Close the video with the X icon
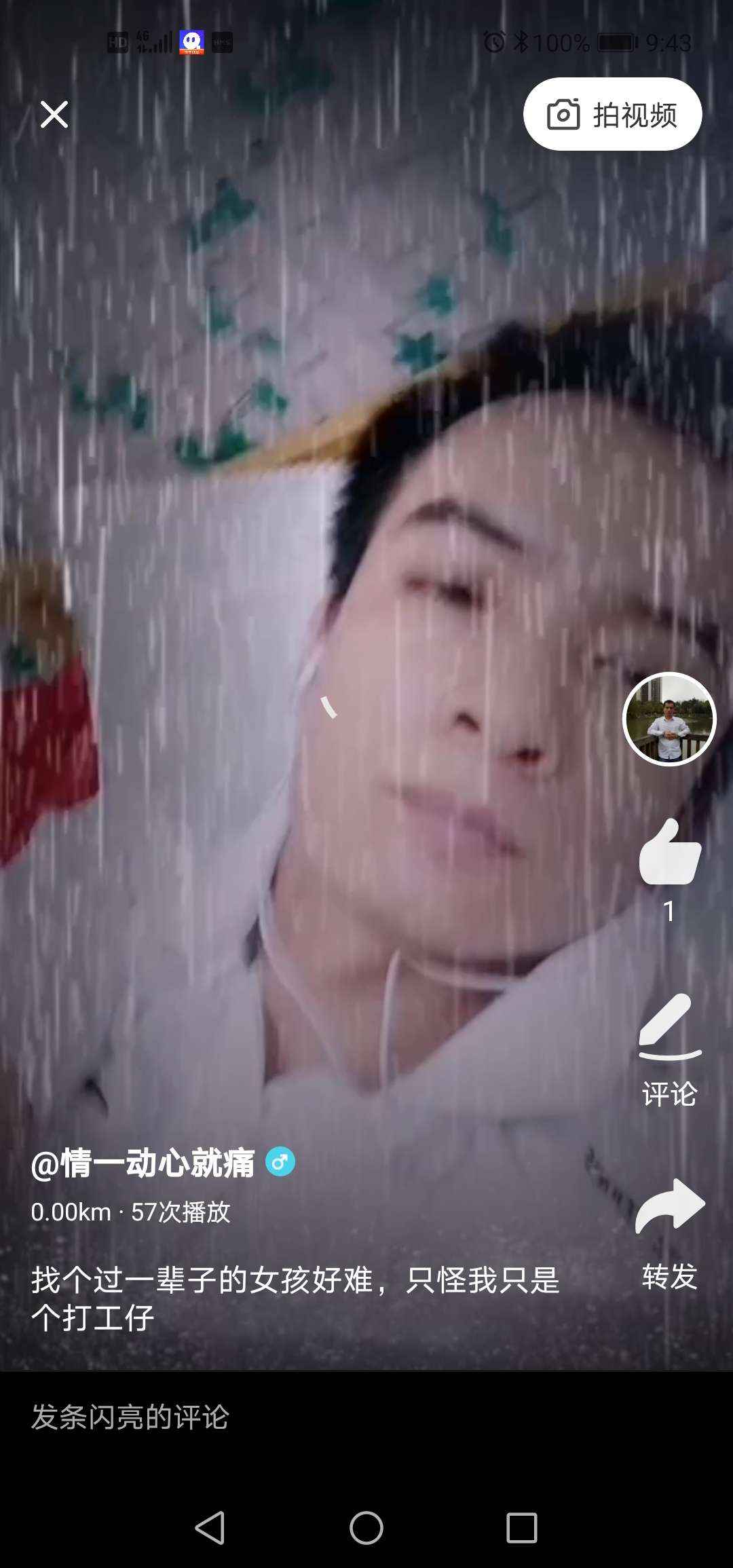733x1568 pixels. tap(54, 114)
